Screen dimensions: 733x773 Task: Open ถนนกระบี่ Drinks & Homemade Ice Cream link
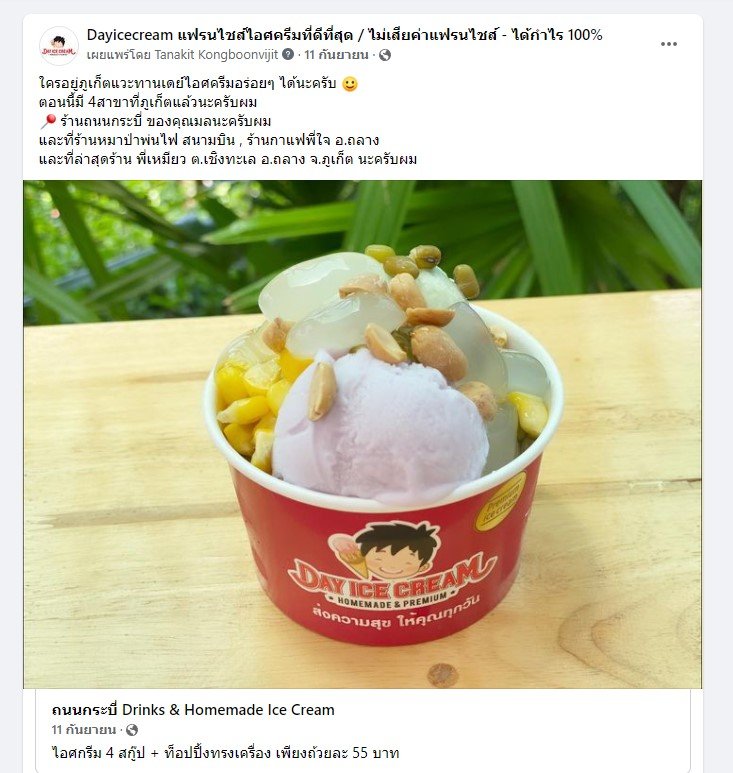tap(193, 710)
